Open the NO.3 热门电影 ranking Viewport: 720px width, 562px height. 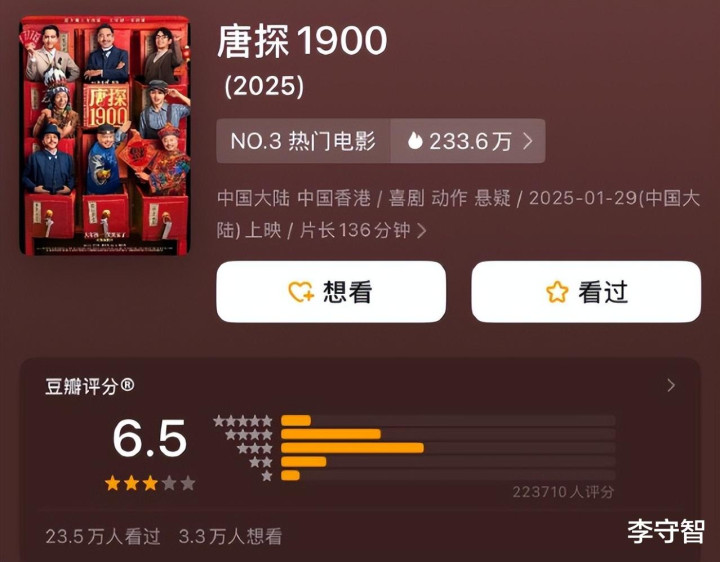[303, 141]
